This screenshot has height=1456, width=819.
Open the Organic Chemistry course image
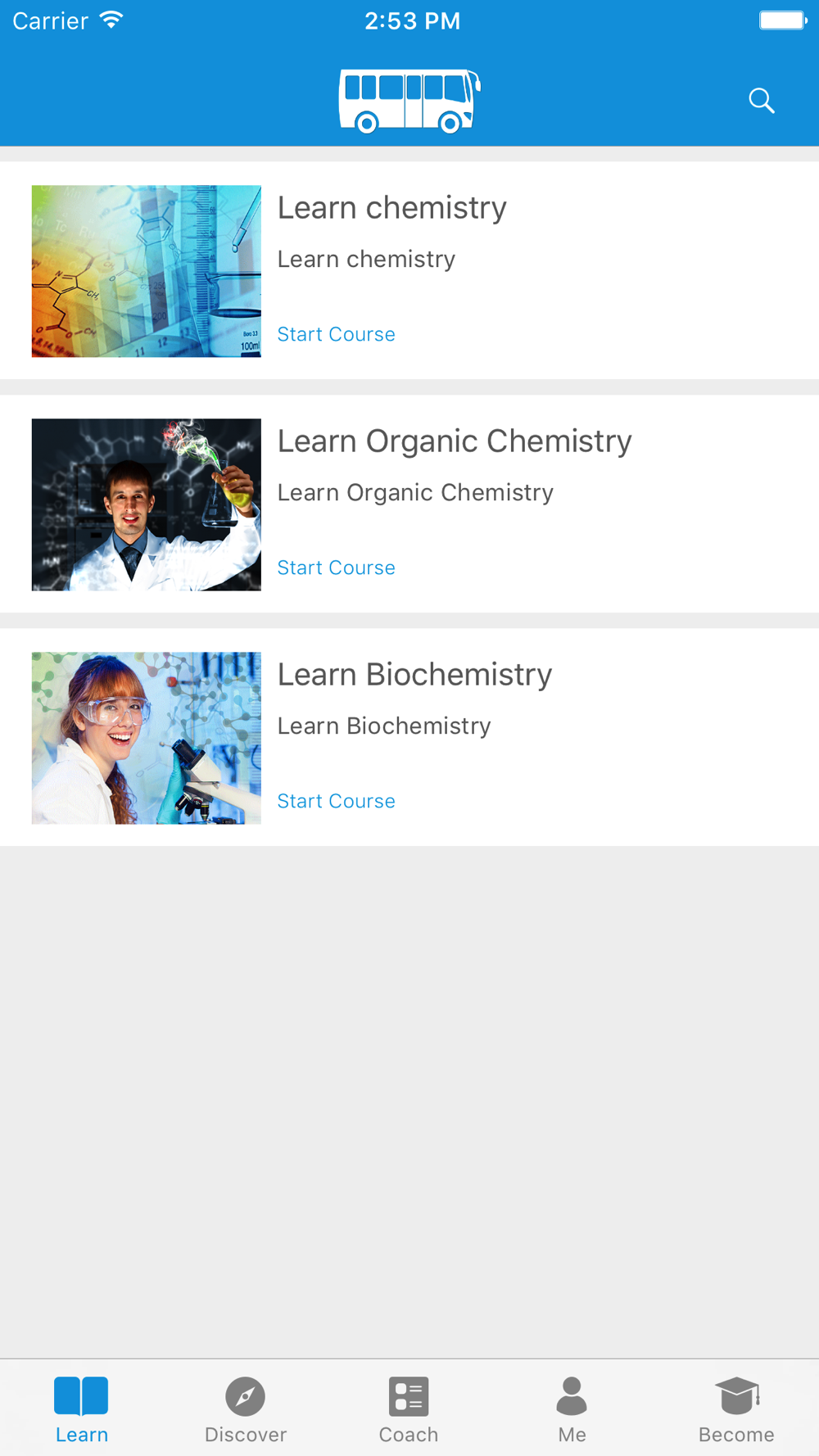click(147, 504)
